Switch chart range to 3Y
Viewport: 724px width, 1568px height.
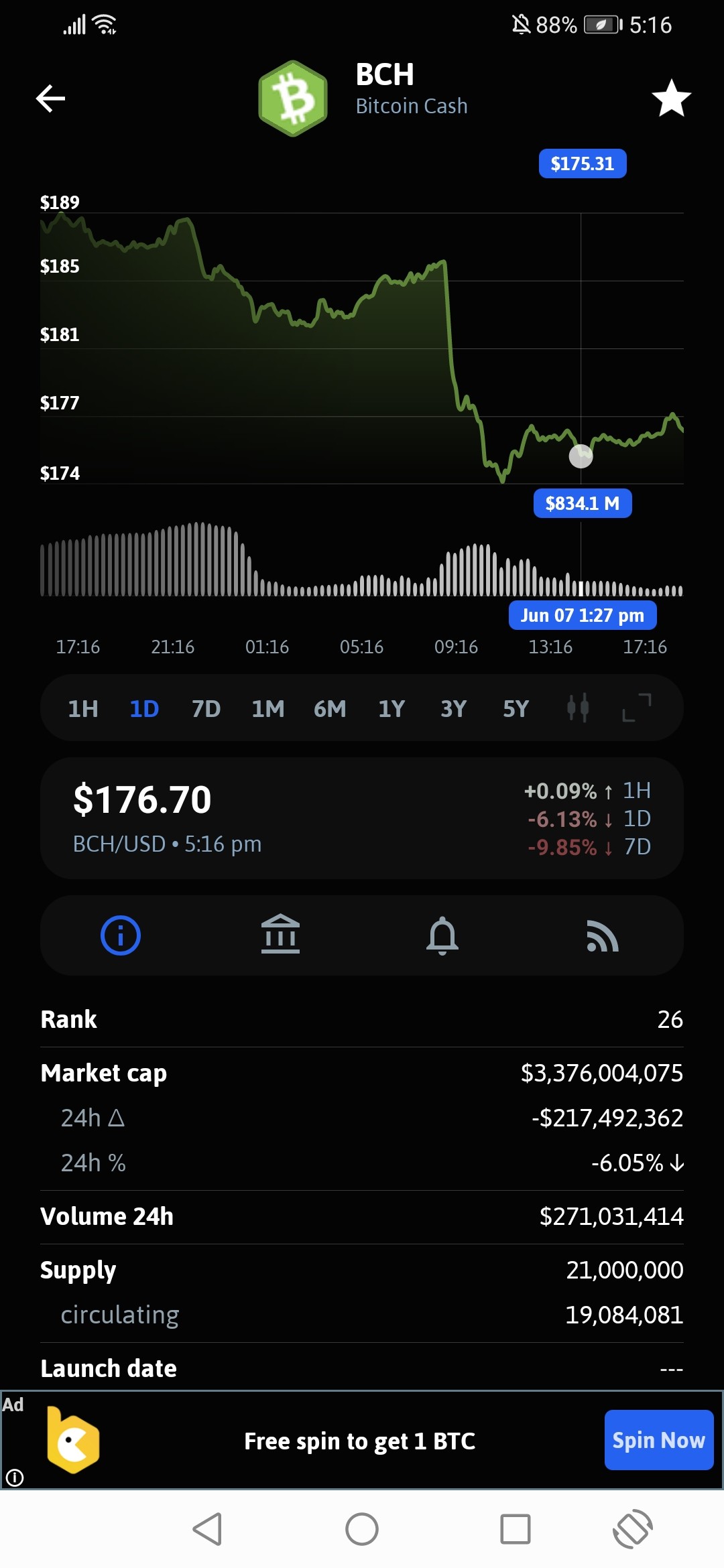(453, 708)
